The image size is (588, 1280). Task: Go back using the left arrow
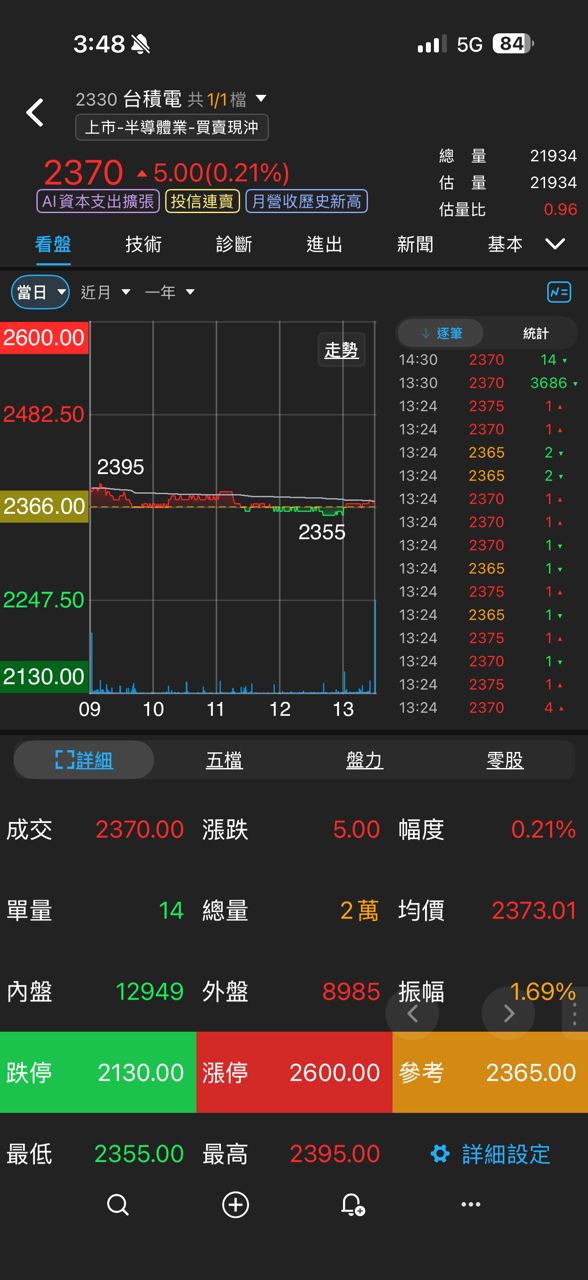[35, 112]
